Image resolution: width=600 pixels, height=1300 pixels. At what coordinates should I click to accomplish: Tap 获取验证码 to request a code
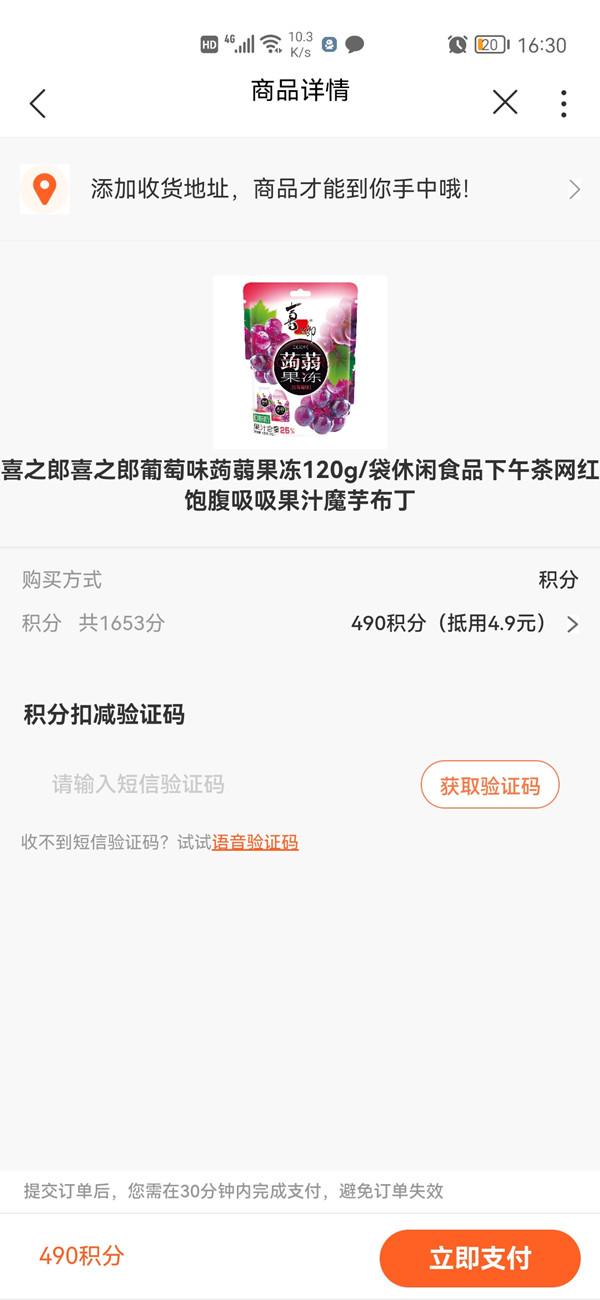tap(490, 786)
